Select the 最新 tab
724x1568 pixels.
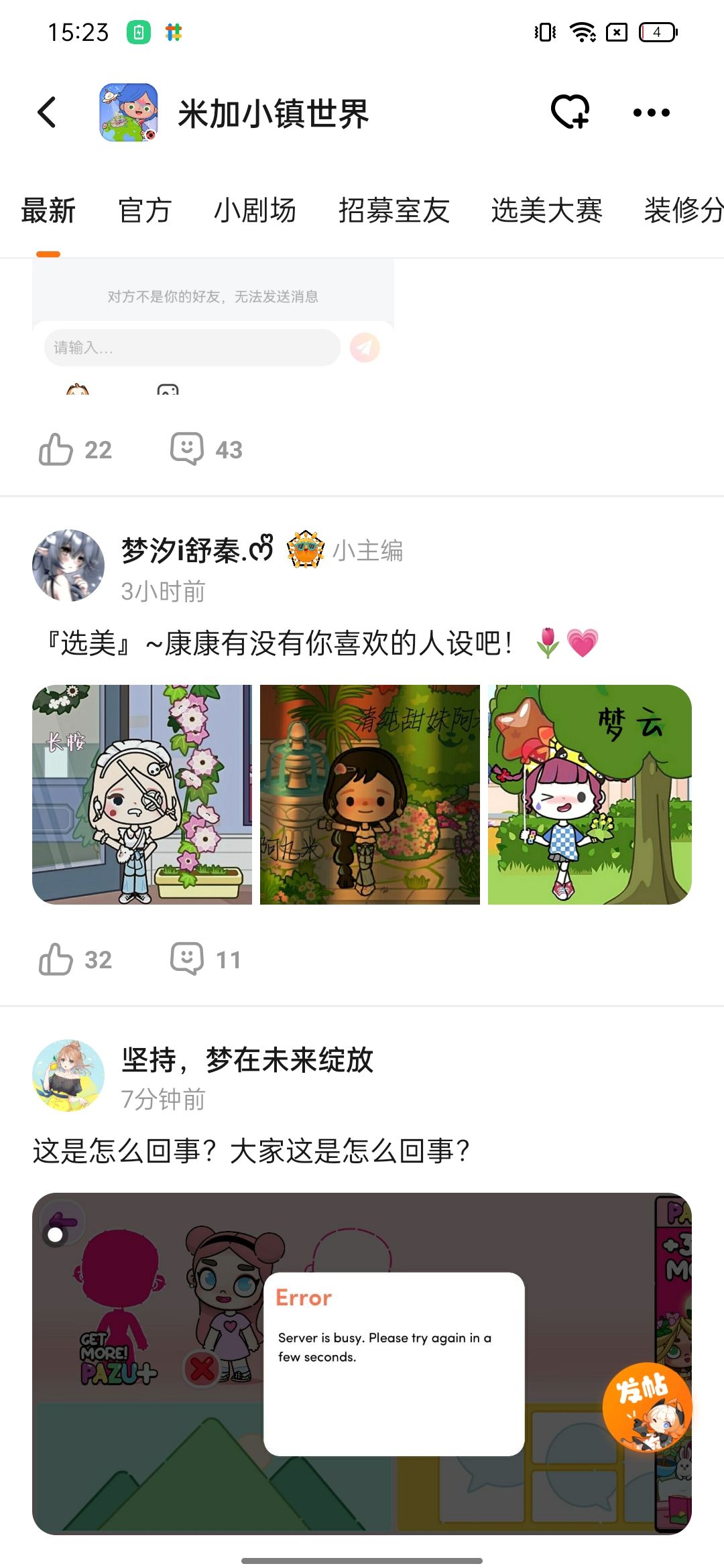[48, 210]
